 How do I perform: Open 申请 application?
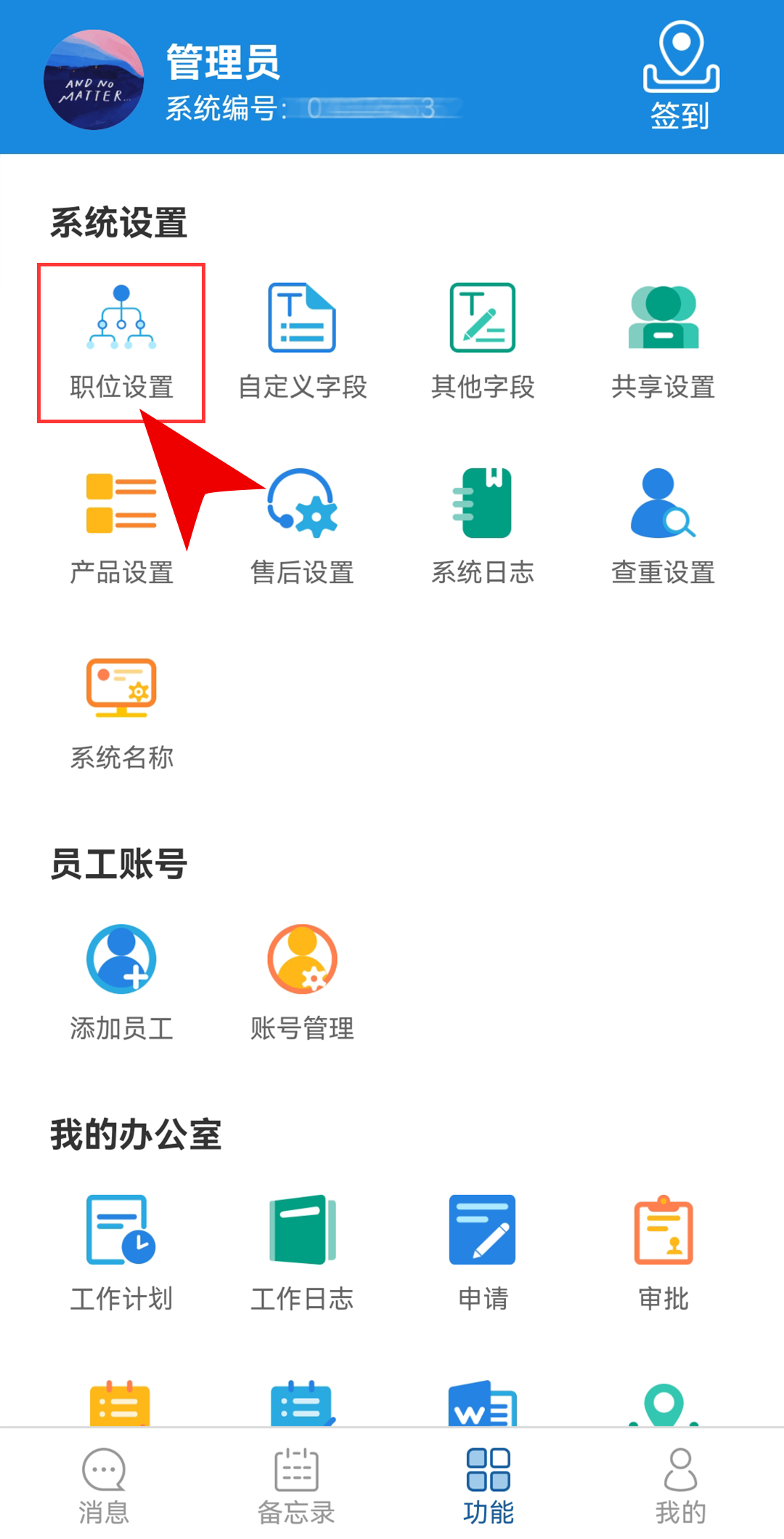pos(483,1254)
